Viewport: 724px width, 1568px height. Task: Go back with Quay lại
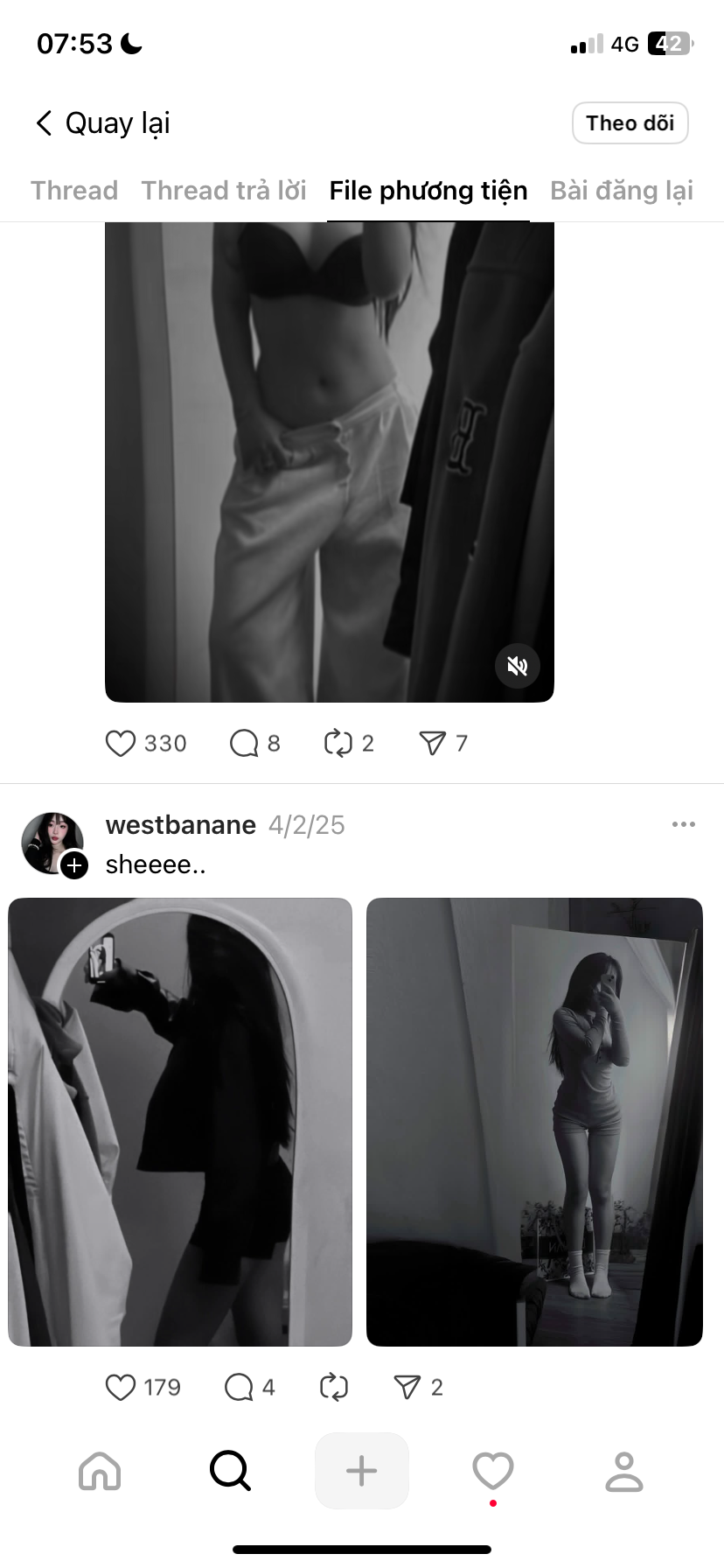click(x=102, y=123)
